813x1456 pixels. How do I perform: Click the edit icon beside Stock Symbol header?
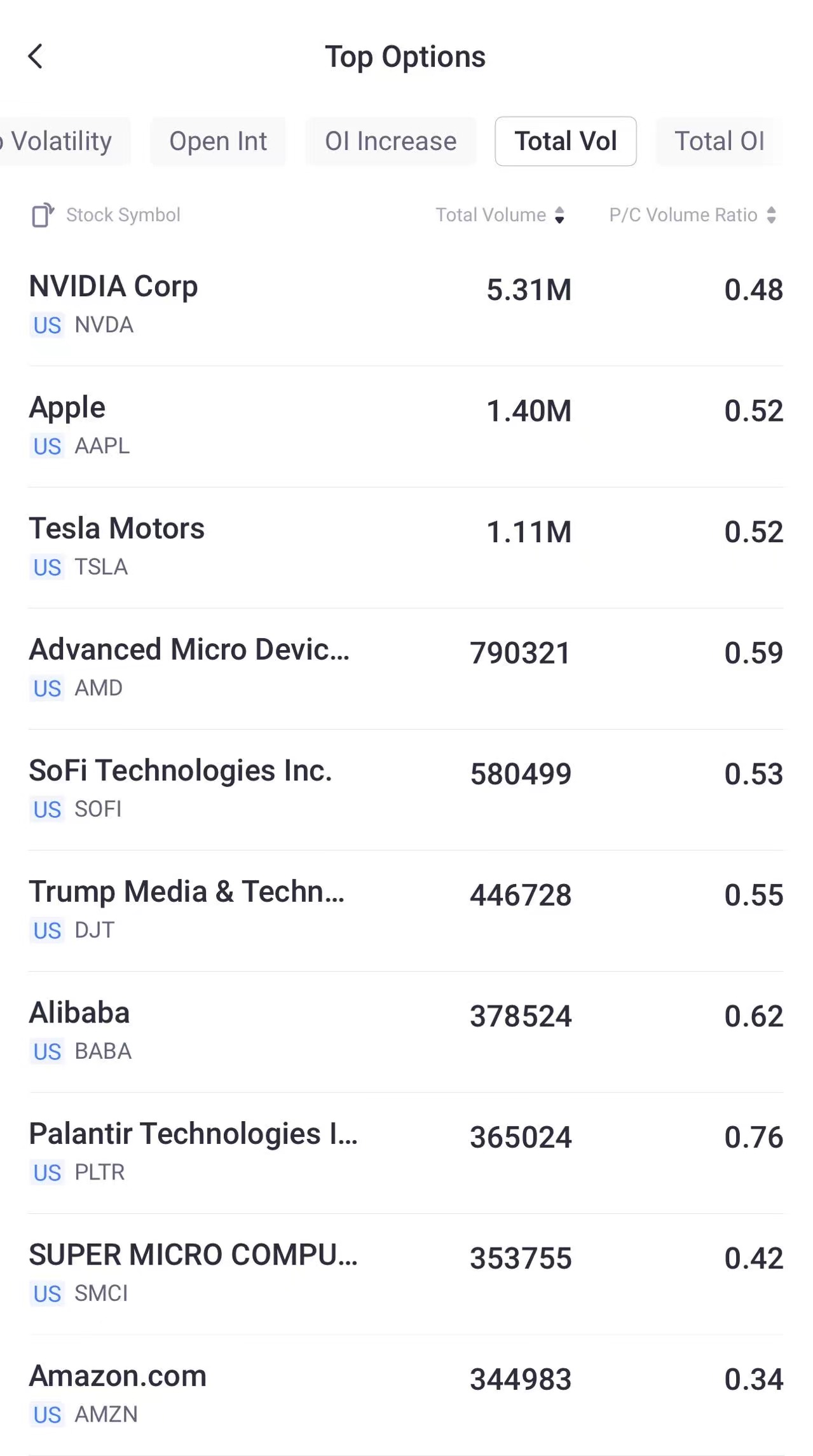[42, 214]
